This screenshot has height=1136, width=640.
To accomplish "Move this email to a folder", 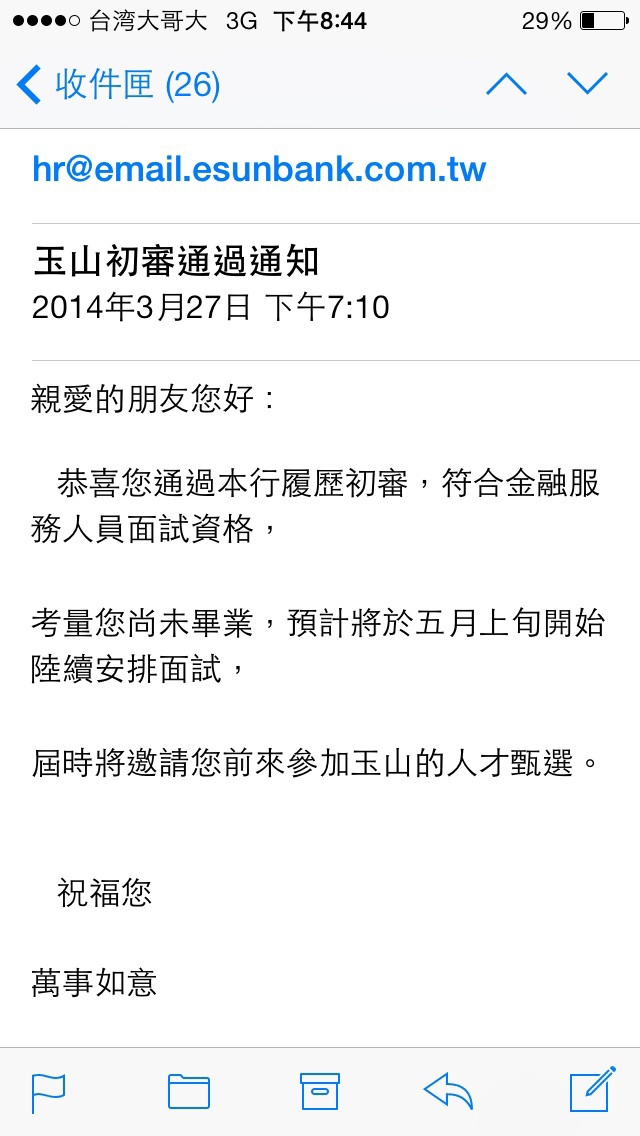I will (x=188, y=1092).
